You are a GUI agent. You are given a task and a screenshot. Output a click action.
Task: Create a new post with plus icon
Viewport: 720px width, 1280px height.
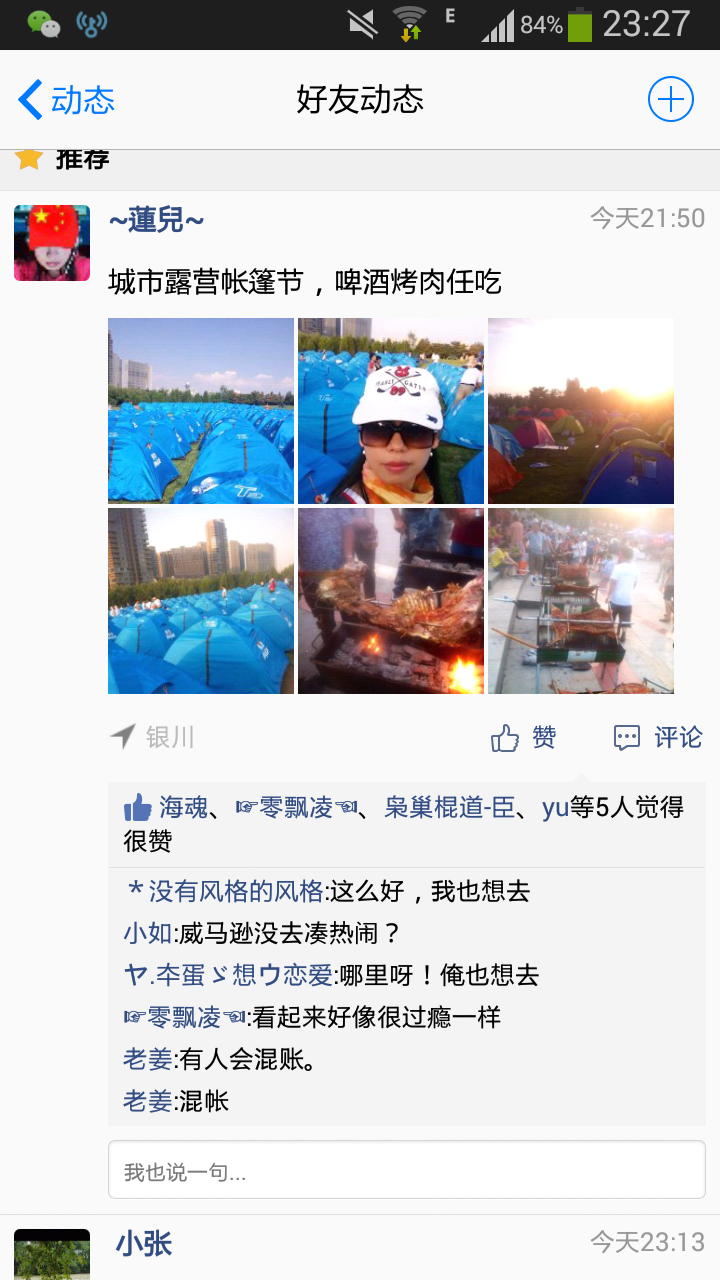tap(670, 100)
